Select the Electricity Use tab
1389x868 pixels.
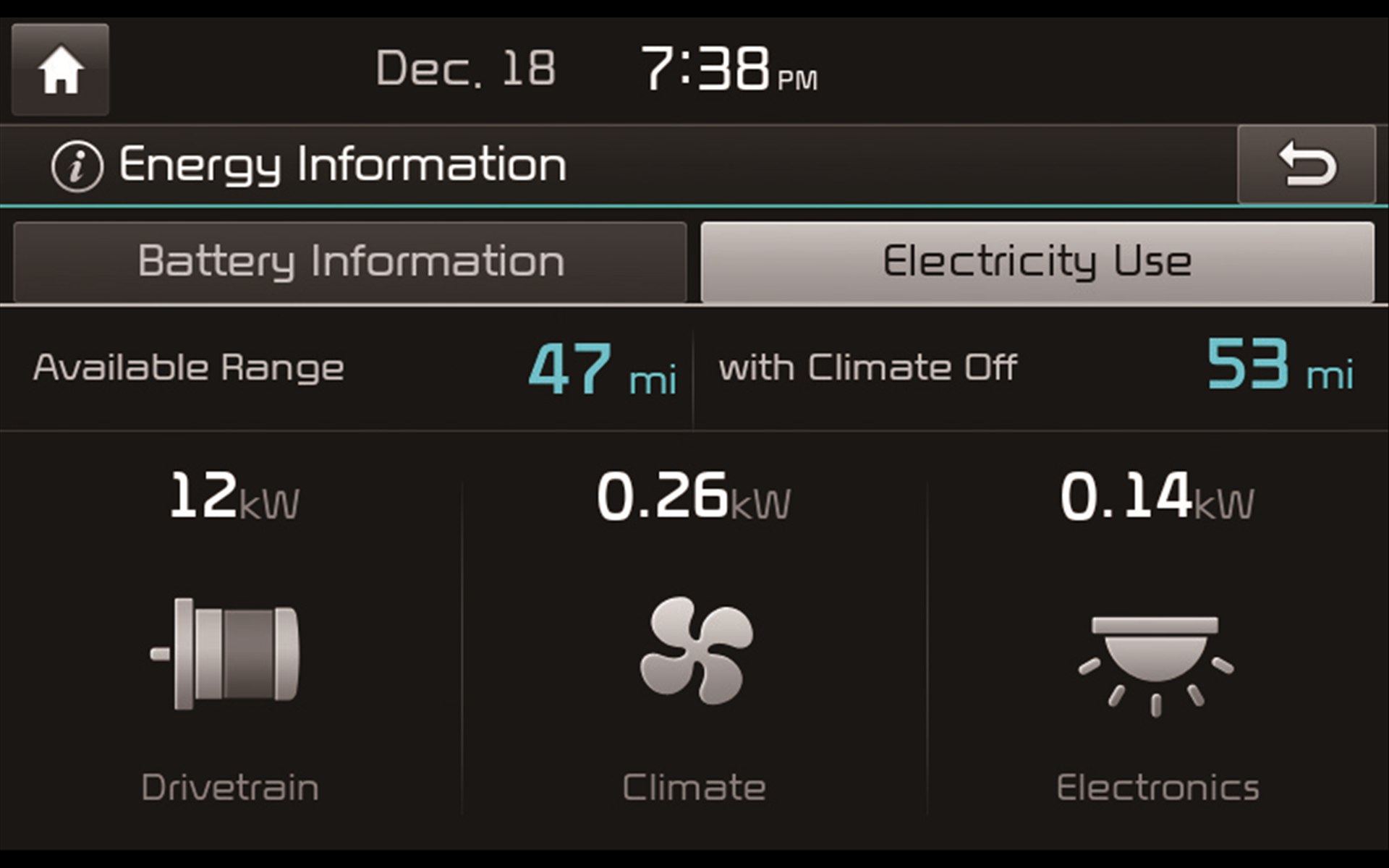point(1037,262)
